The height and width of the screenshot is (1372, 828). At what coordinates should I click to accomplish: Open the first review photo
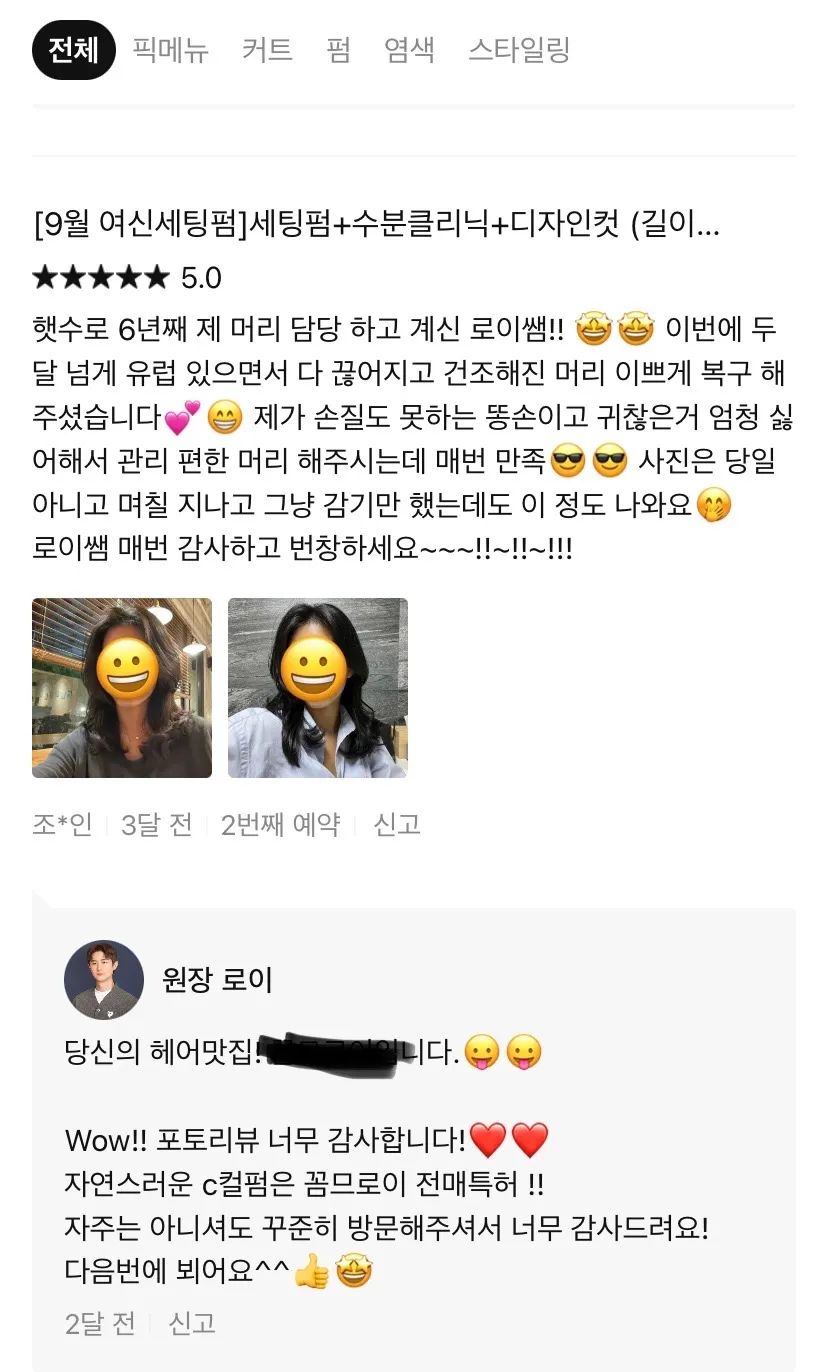click(121, 687)
